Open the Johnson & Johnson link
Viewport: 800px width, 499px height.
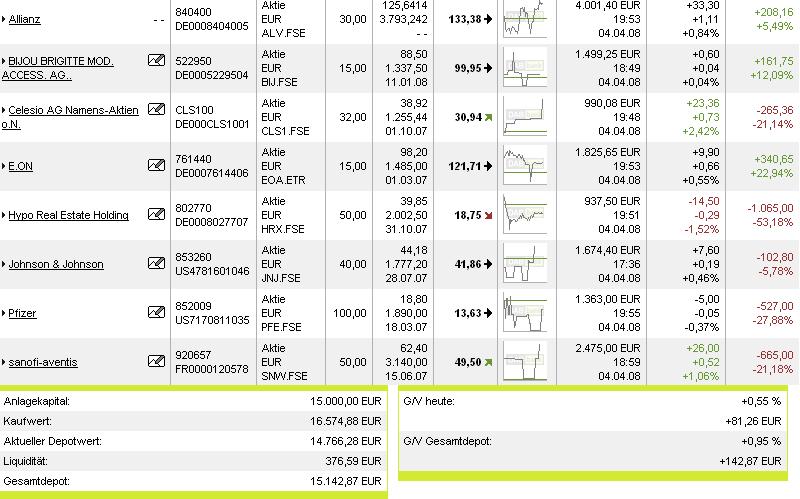click(x=56, y=264)
